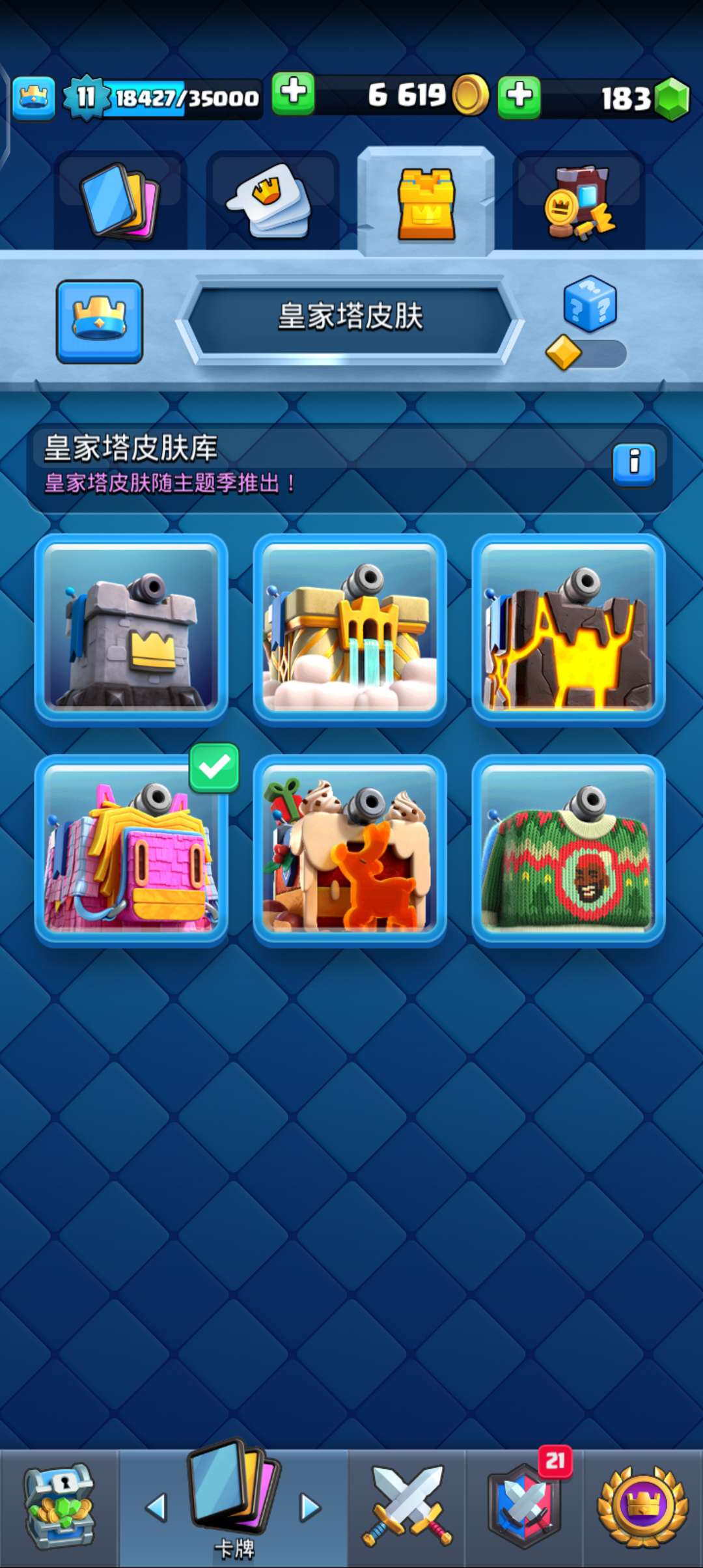Open the tower skin library info button
The height and width of the screenshot is (1568, 703).
(x=633, y=463)
